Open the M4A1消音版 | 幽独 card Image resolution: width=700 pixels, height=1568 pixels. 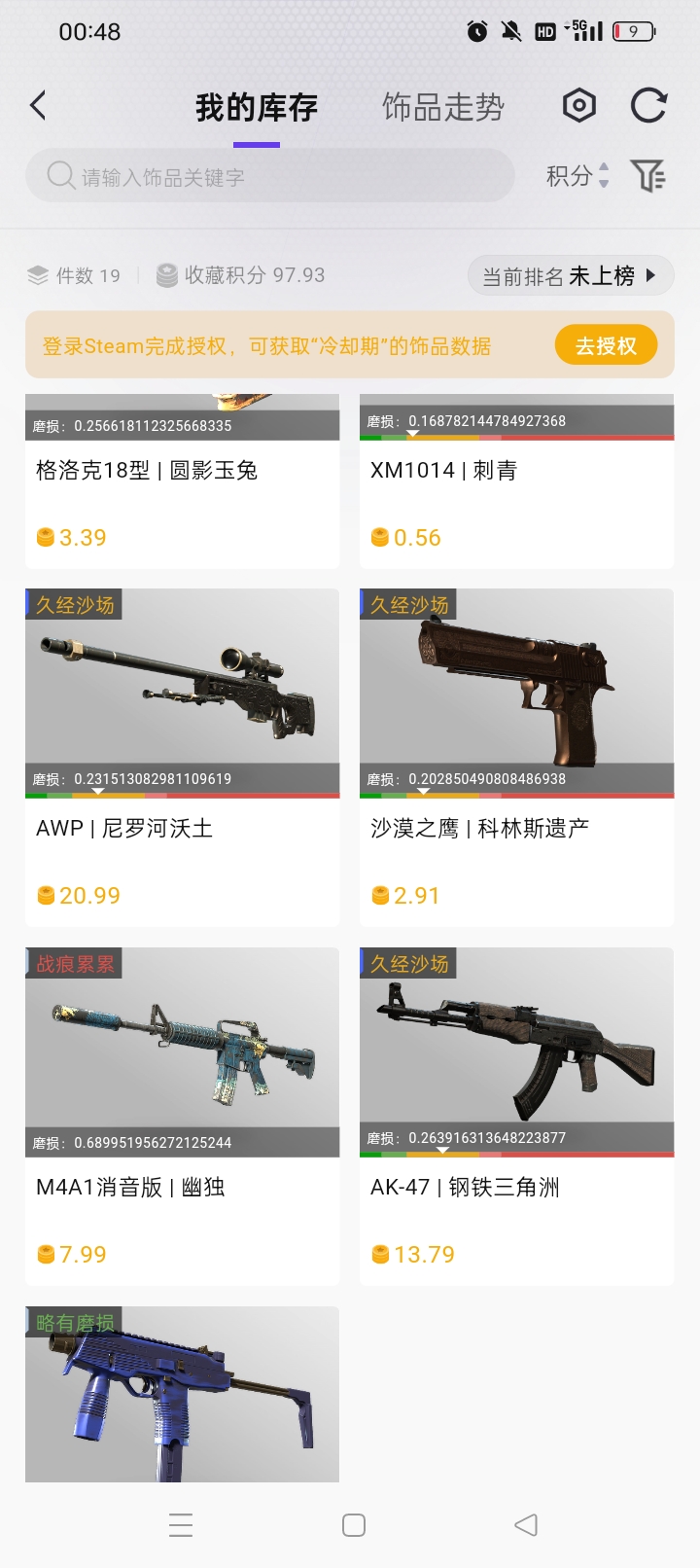coord(182,1116)
